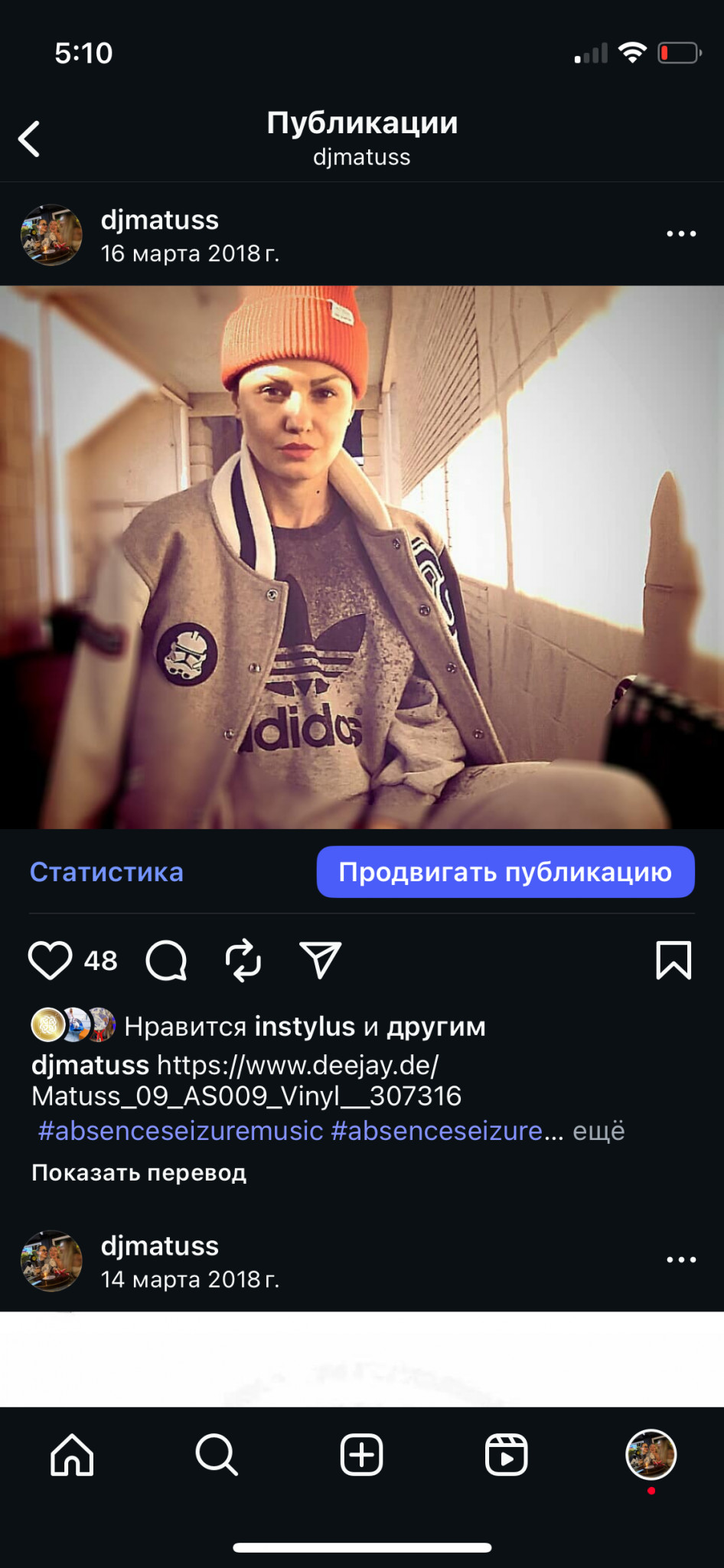The height and width of the screenshot is (1568, 724).
Task: Open the photo of the 16 марта post
Action: [362, 557]
